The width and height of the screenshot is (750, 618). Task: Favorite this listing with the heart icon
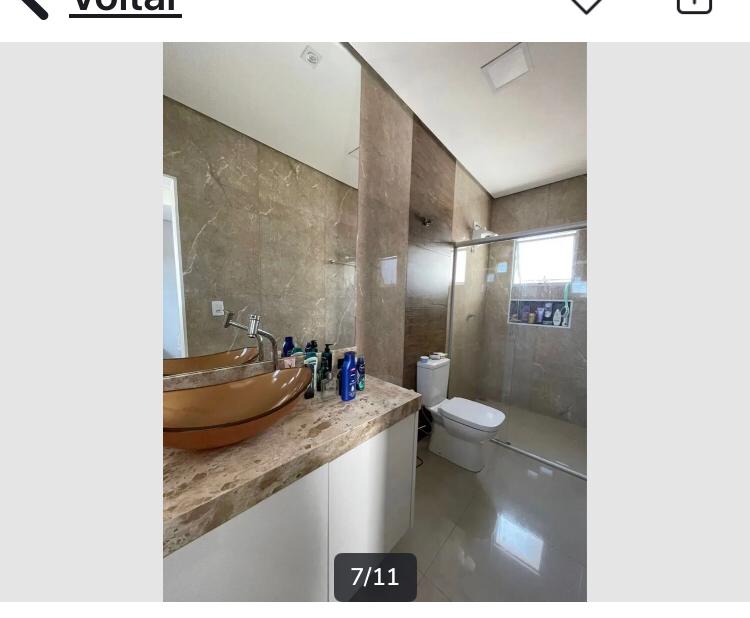[x=586, y=6]
